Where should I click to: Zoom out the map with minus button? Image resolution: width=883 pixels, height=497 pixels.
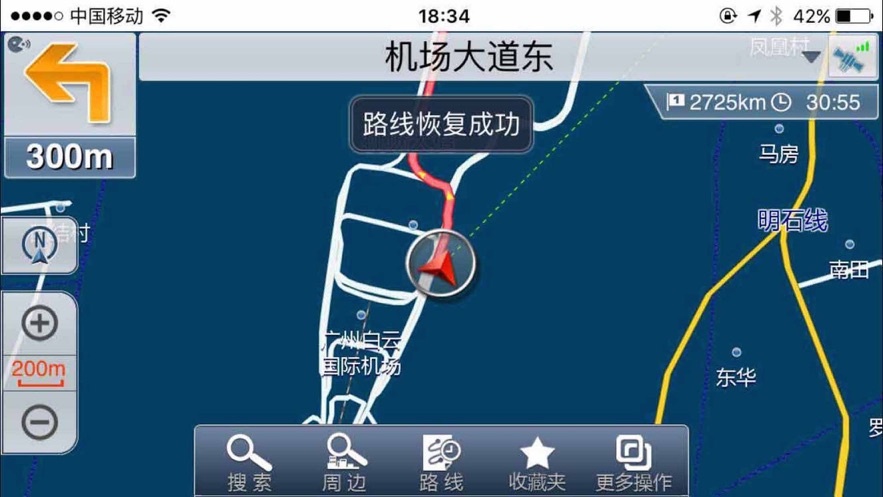(39, 421)
